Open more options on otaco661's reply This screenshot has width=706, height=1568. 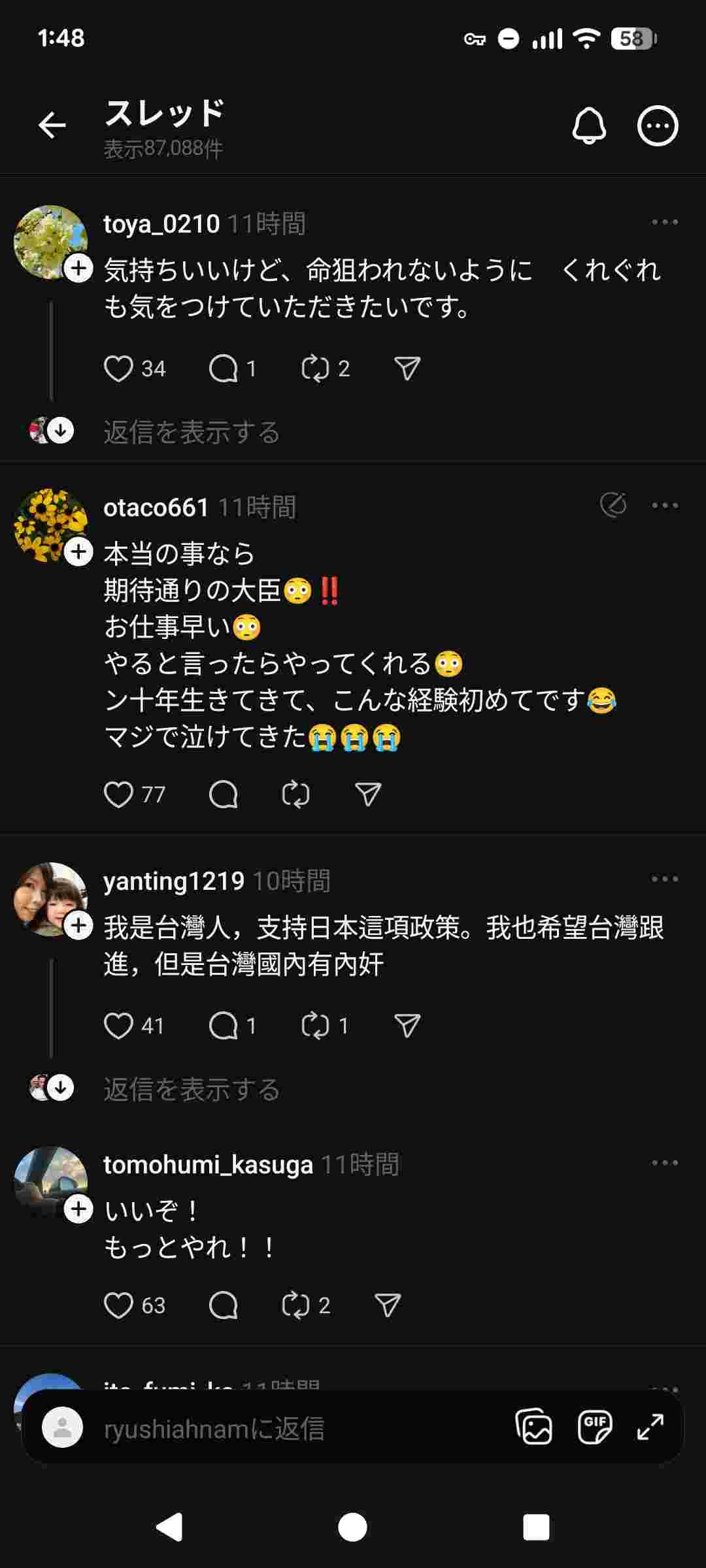point(665,505)
